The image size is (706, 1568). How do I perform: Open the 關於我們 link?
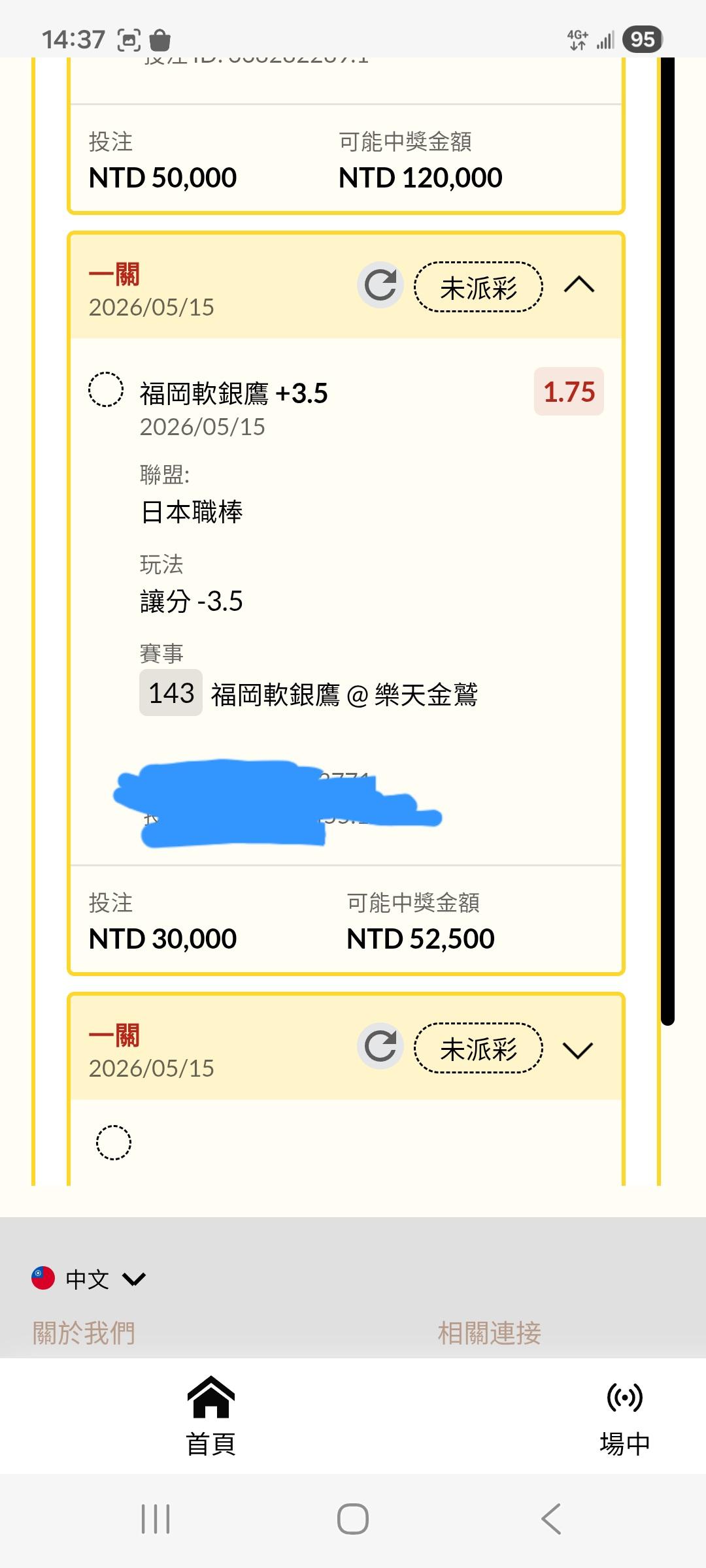tap(84, 1333)
